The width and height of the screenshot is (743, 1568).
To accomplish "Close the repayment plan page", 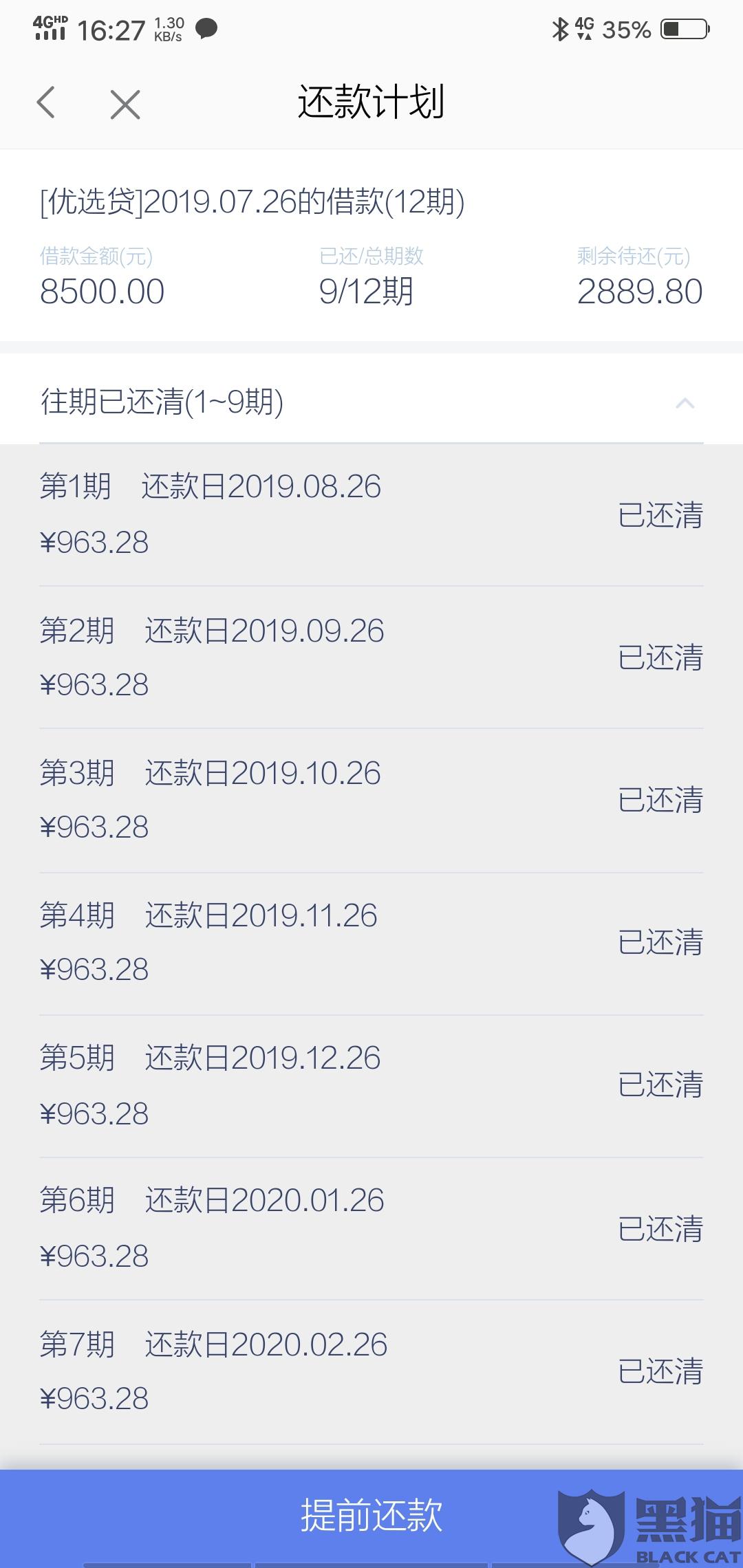I will [125, 105].
